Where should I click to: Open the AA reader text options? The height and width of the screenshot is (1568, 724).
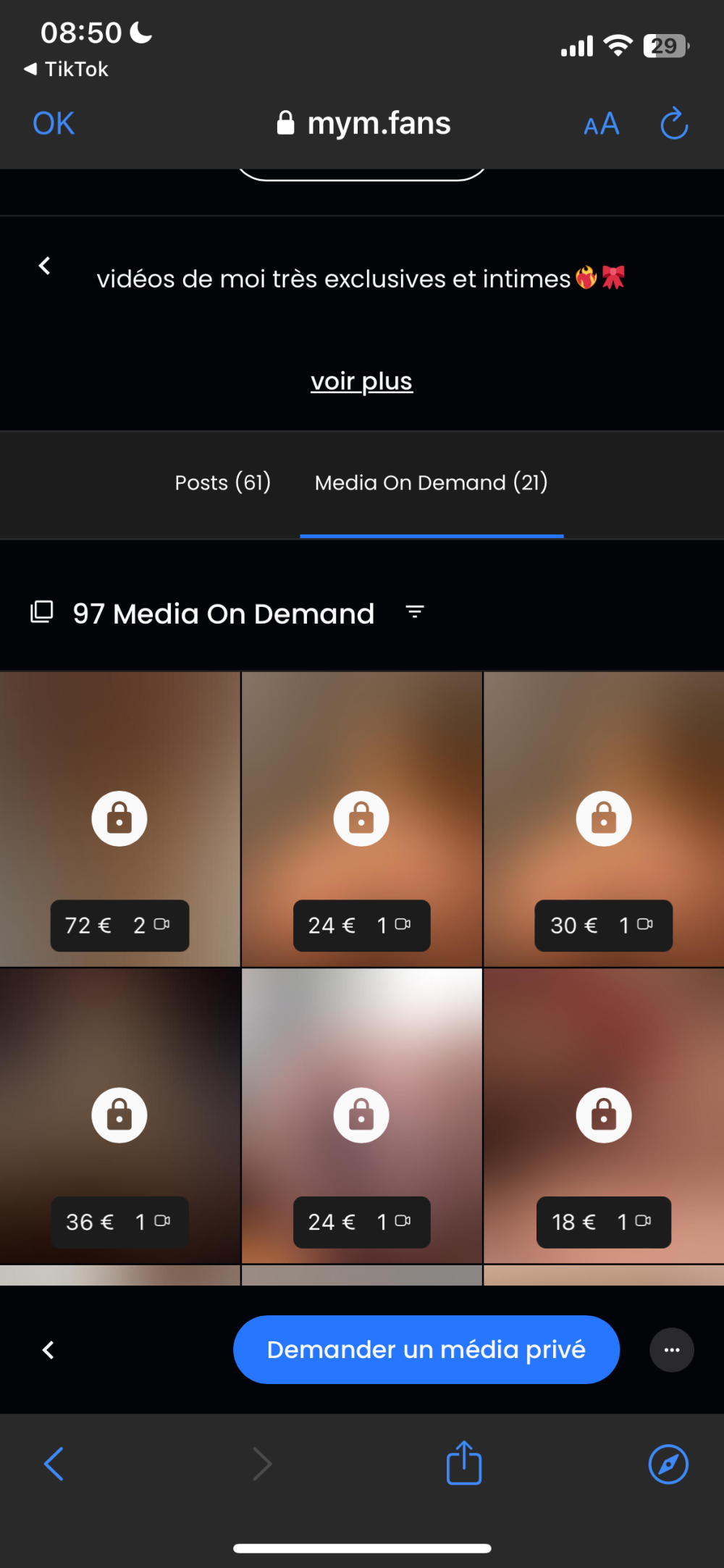coord(601,125)
